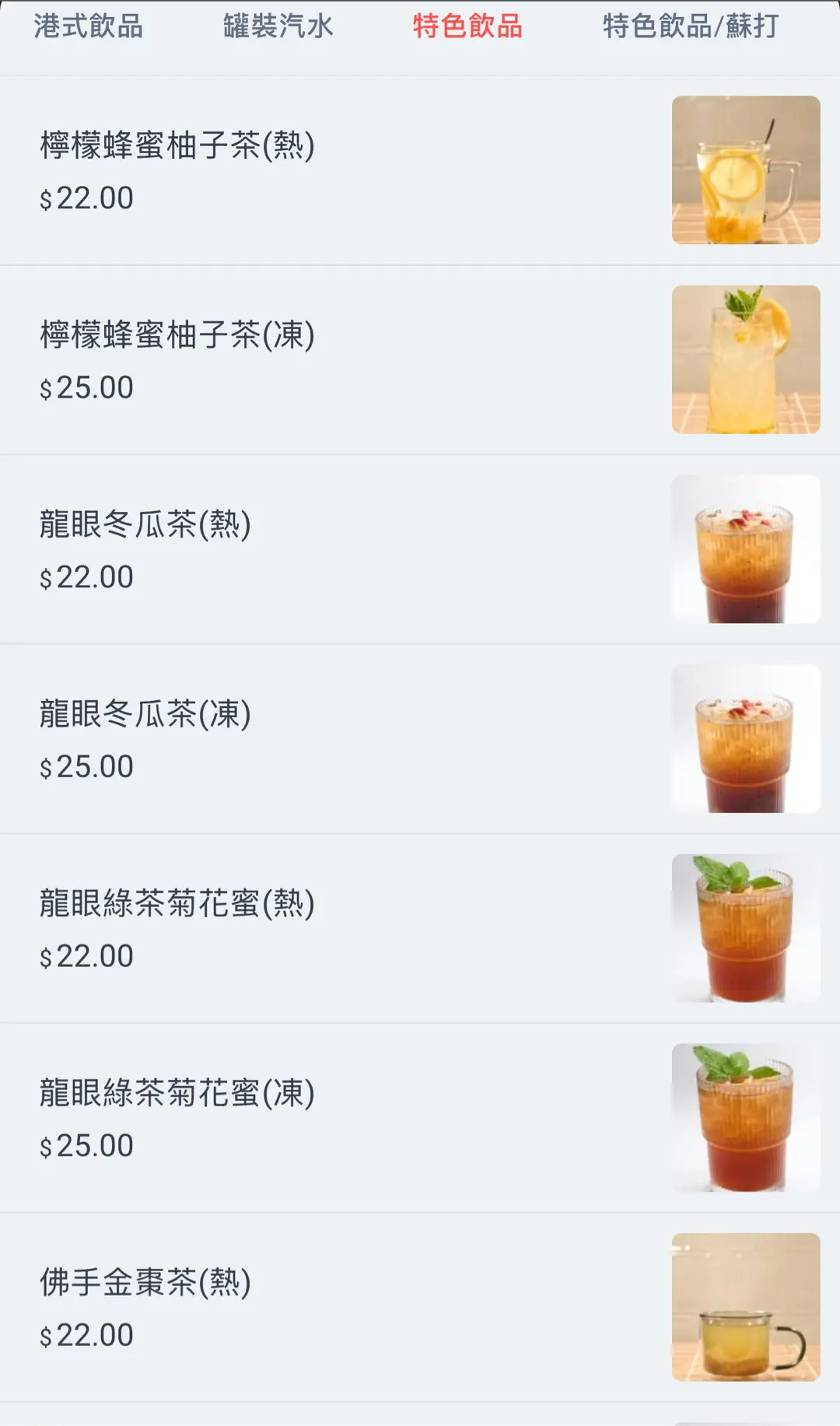The width and height of the screenshot is (840, 1426).
Task: Open 檸檬蜂蜜柚子茶(熱) item
Action: point(177,146)
